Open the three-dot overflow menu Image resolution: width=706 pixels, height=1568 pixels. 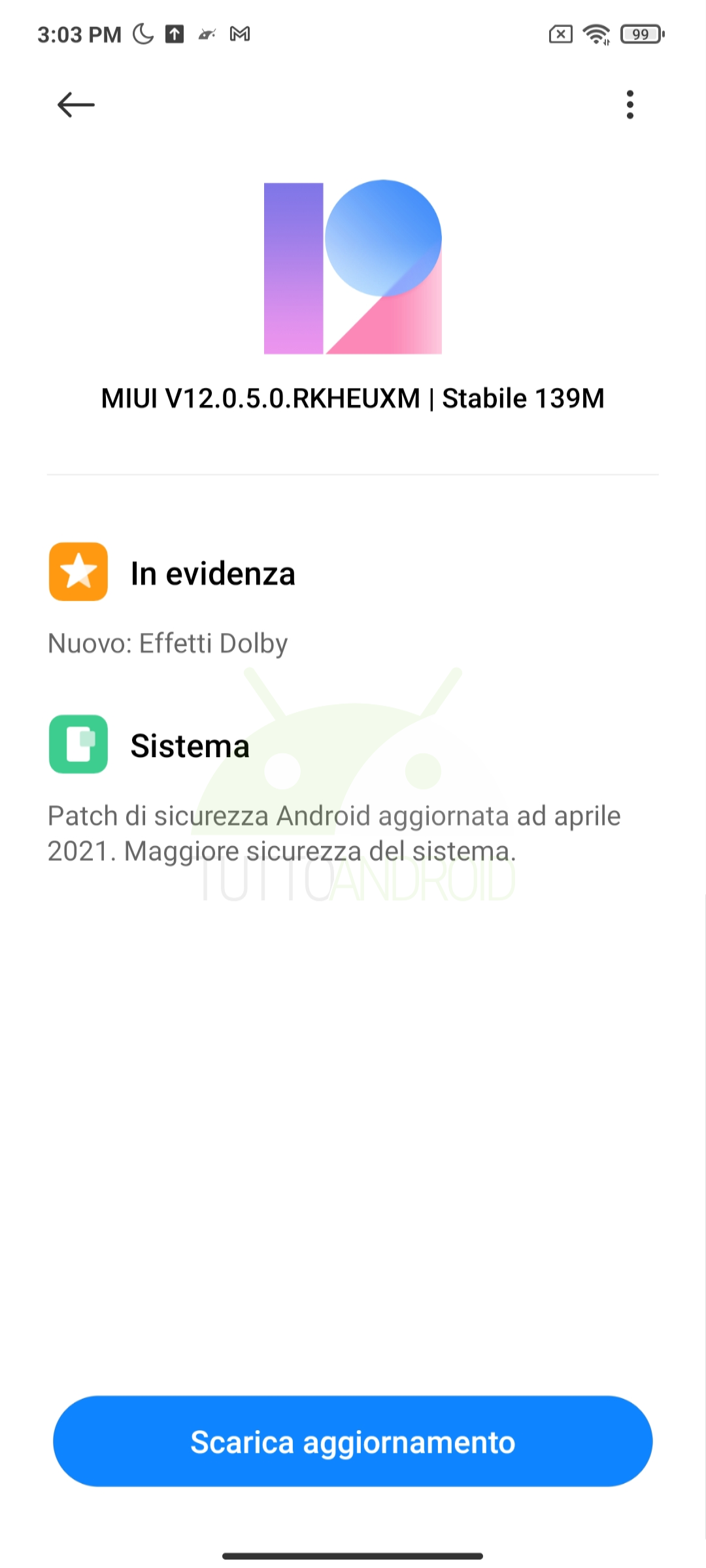630,105
